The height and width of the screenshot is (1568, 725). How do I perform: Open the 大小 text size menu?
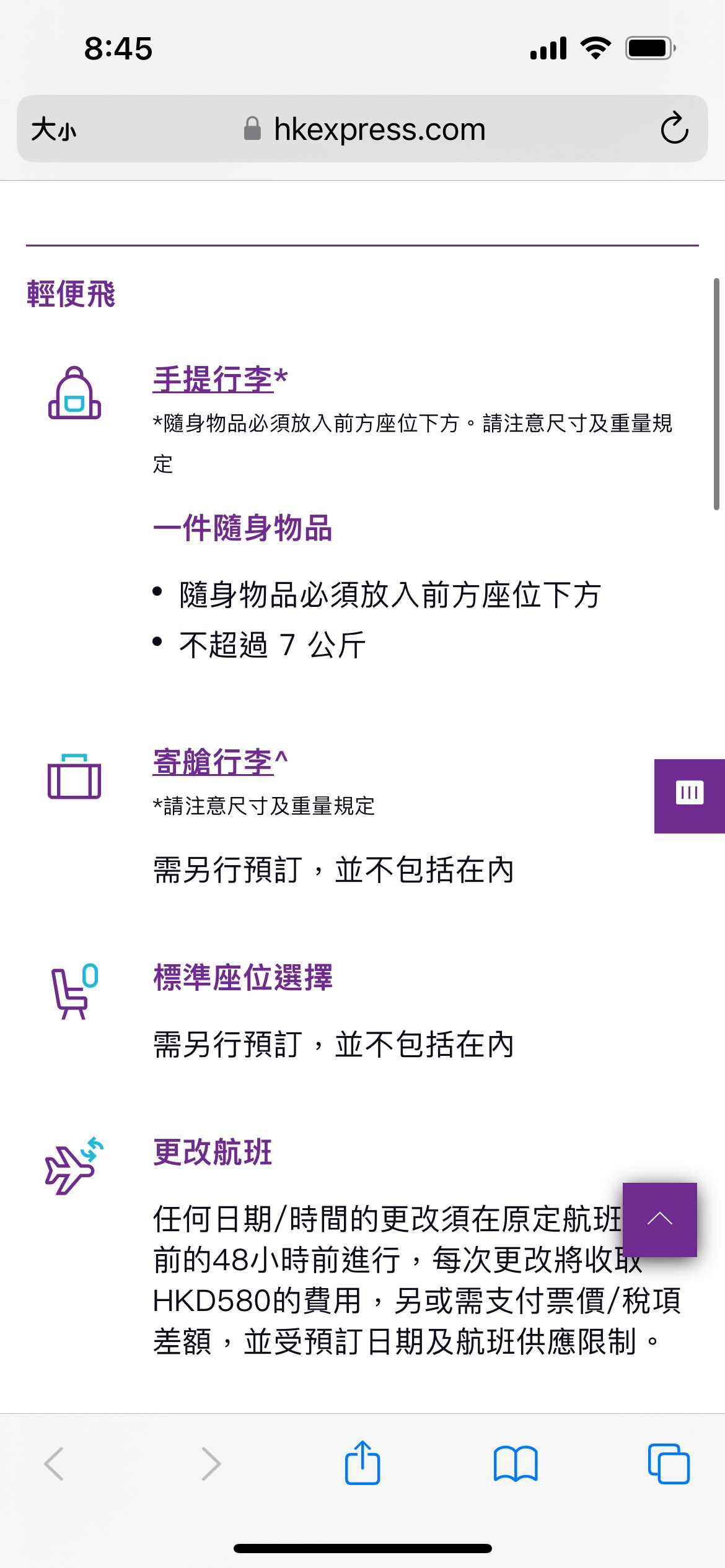coord(54,129)
